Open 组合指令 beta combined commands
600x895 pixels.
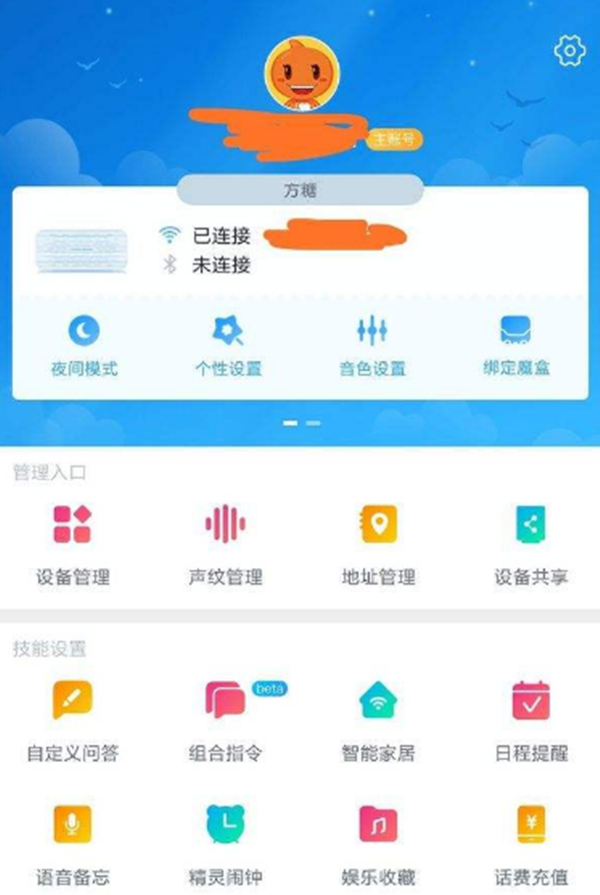click(225, 720)
